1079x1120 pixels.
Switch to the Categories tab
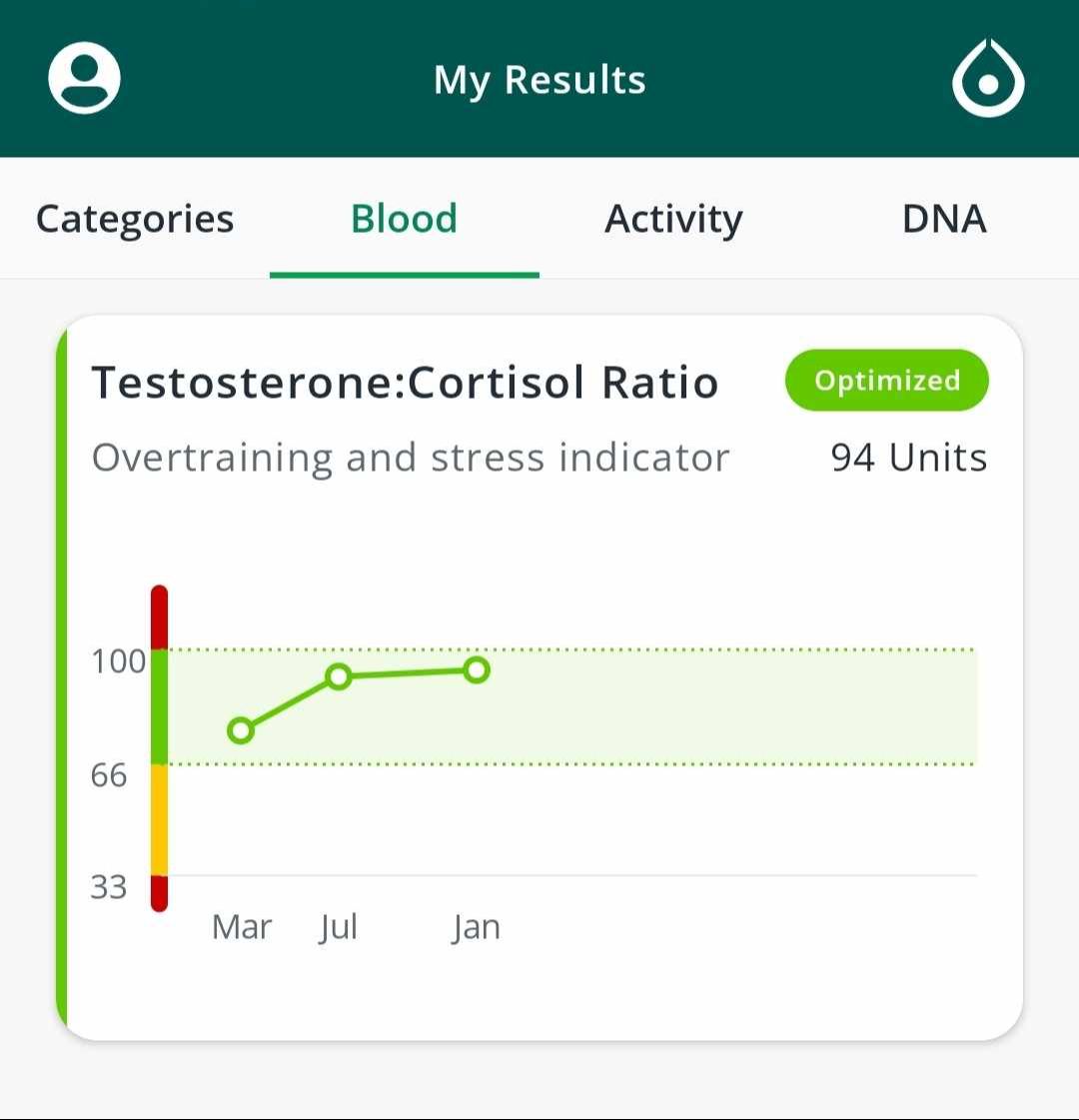tap(135, 219)
